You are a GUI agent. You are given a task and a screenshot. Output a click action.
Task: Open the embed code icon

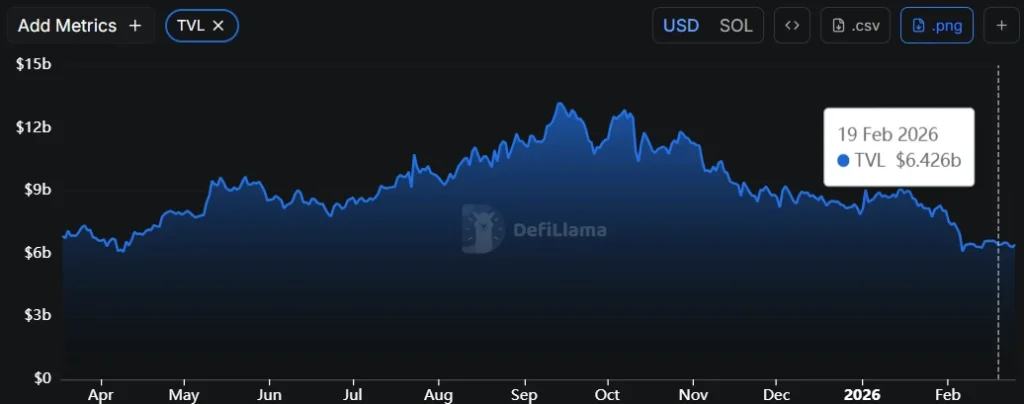792,26
